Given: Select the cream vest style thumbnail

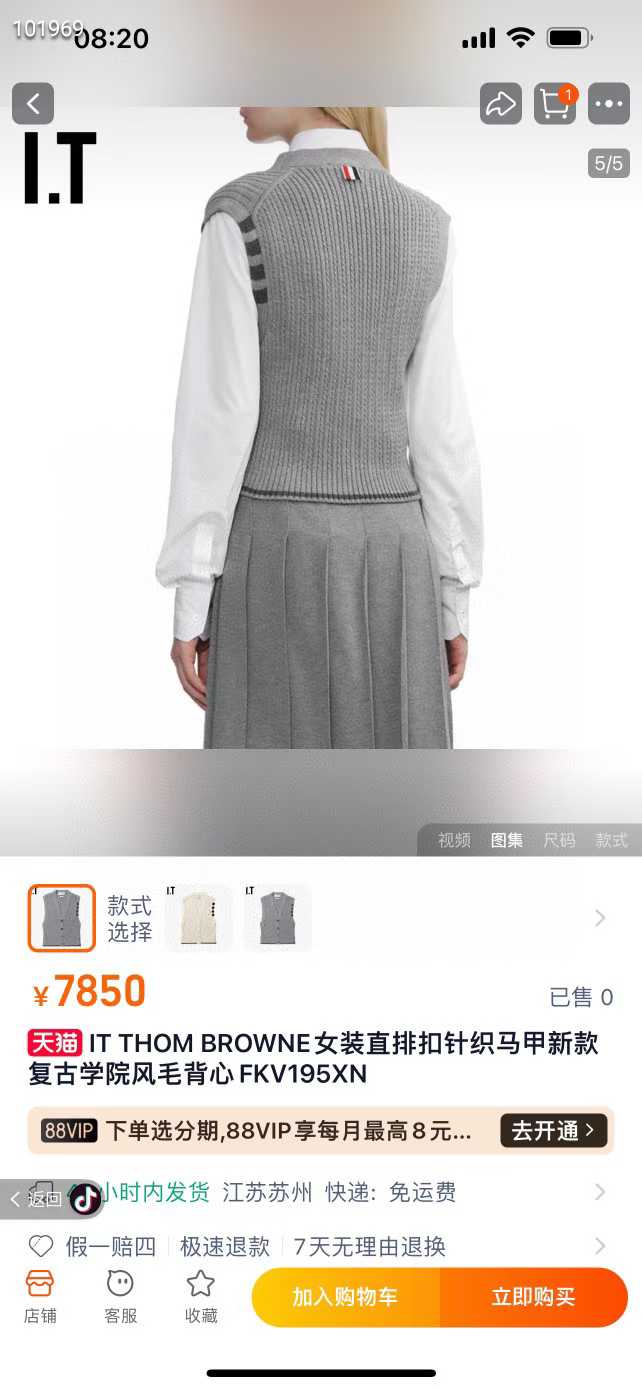Looking at the screenshot, I should tap(199, 918).
